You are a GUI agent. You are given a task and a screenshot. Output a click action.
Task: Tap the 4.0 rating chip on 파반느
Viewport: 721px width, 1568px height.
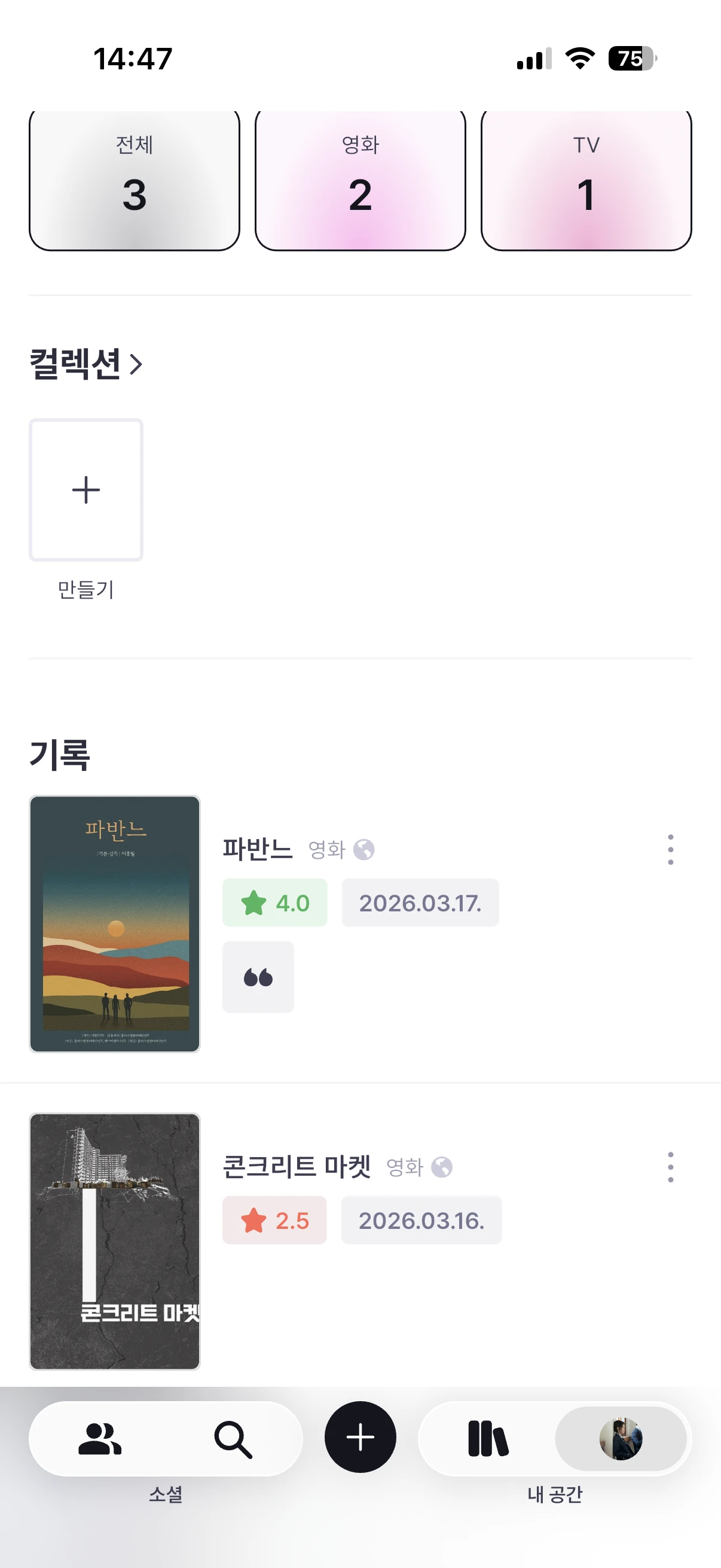click(274, 902)
